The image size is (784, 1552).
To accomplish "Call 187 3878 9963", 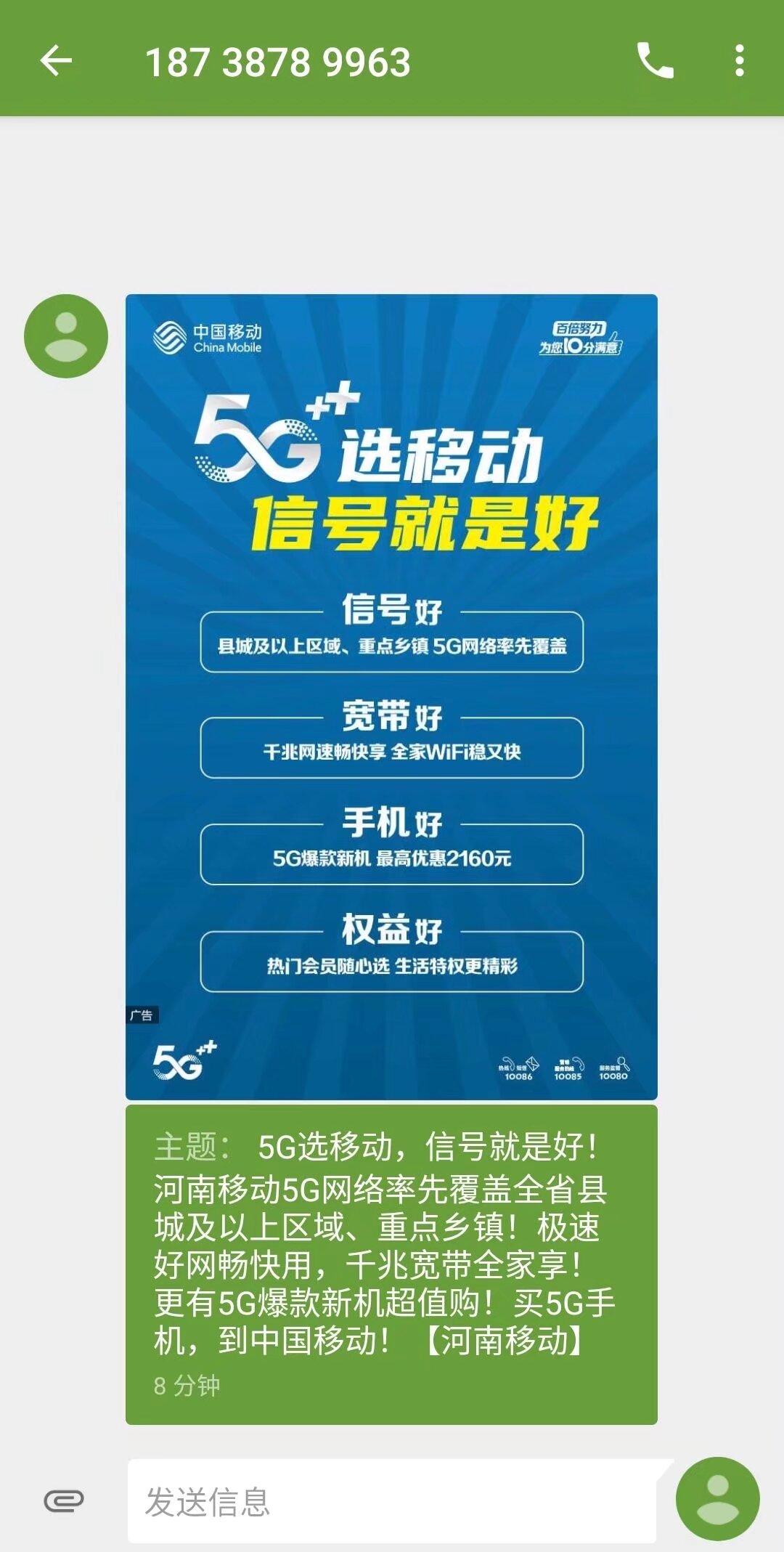I will (x=655, y=60).
